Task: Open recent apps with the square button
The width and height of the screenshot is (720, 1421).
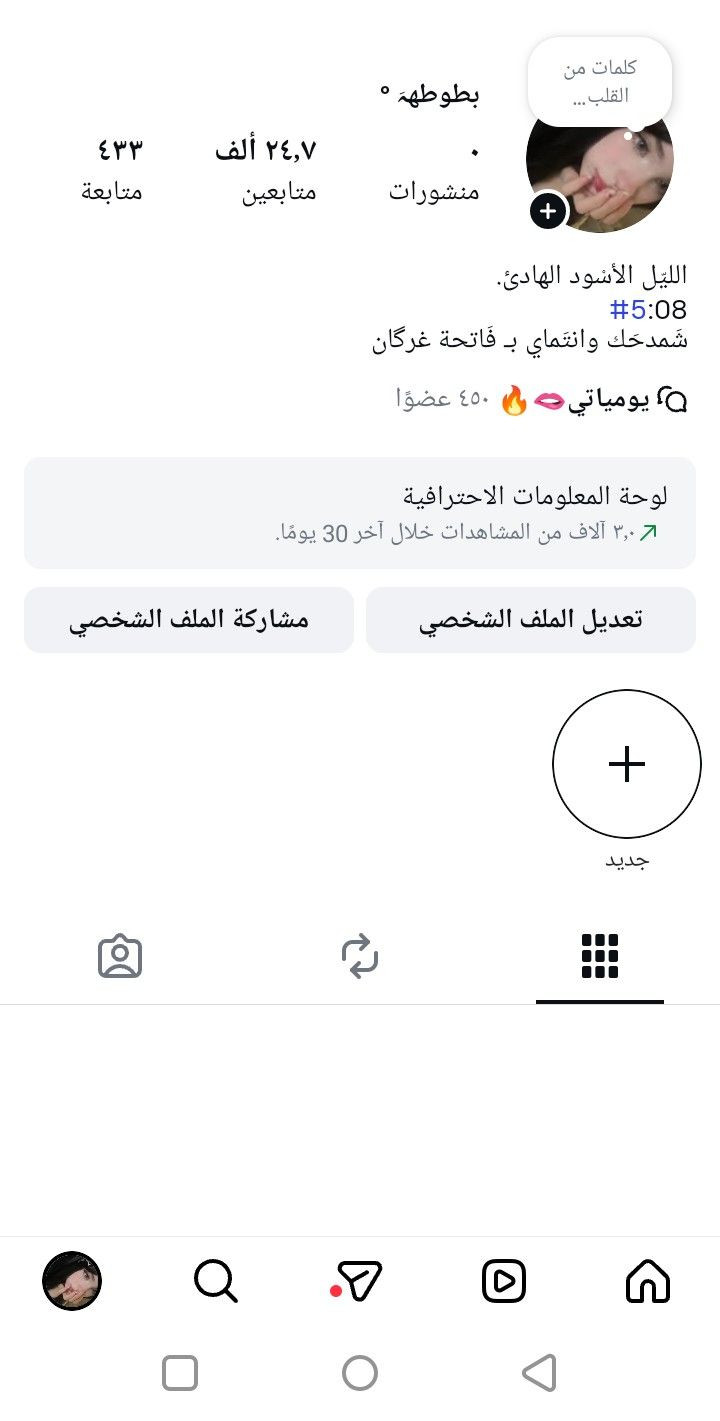Action: tap(180, 1373)
